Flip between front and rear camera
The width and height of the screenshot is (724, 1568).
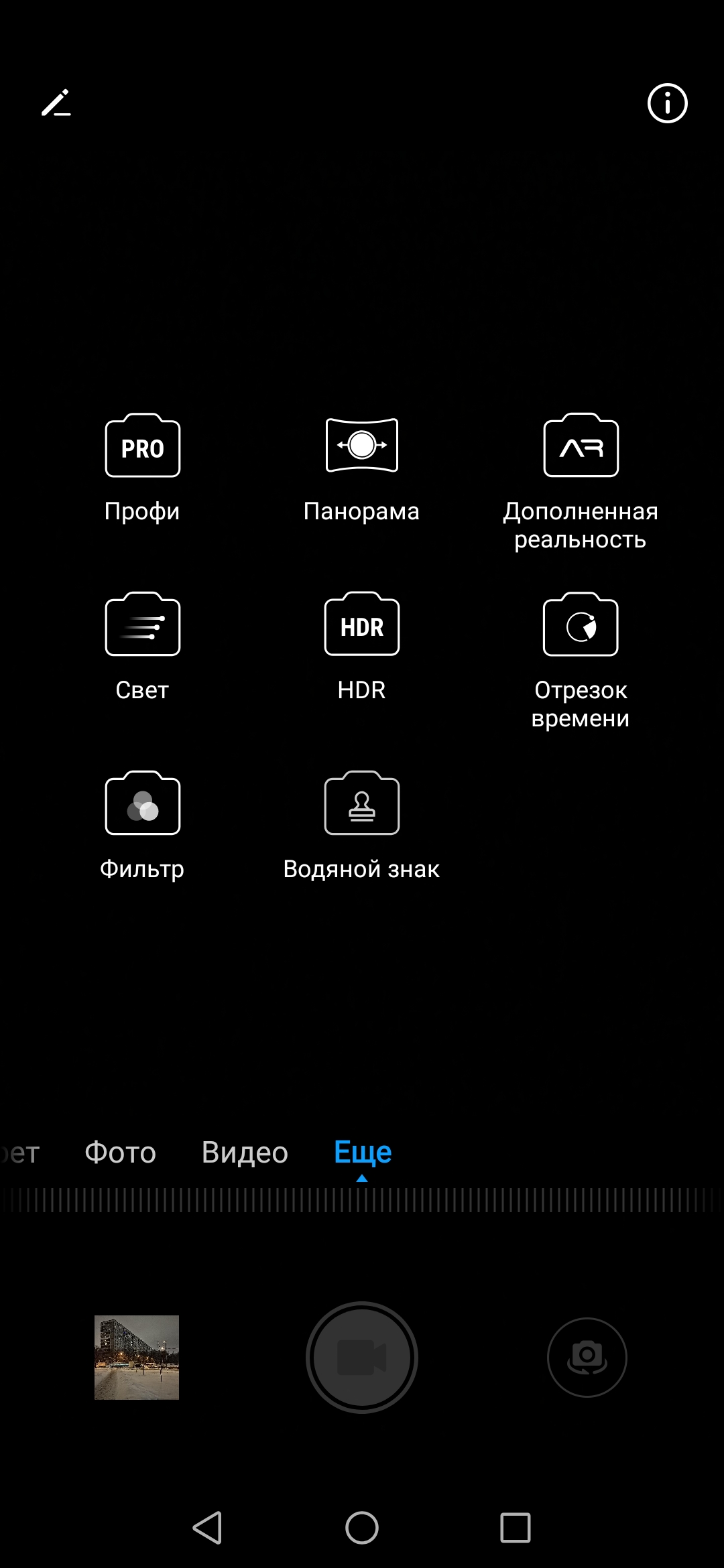coord(587,1358)
